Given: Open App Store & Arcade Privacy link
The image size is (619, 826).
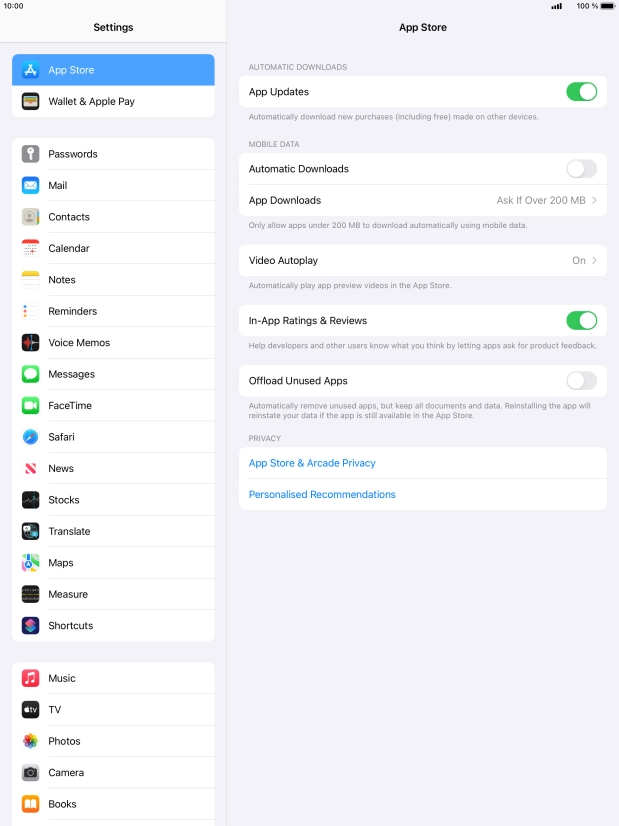Looking at the screenshot, I should click(312, 463).
